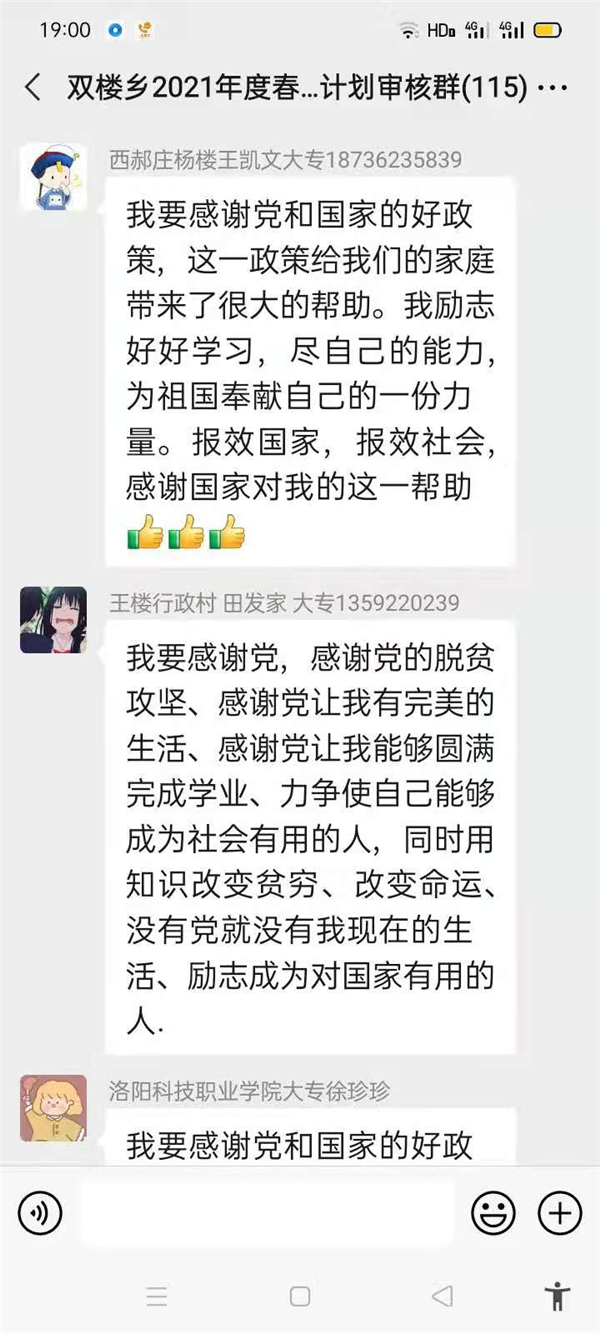Open 王凯文's profile avatar
Screen dimensions: 600x1333
(x=53, y=178)
